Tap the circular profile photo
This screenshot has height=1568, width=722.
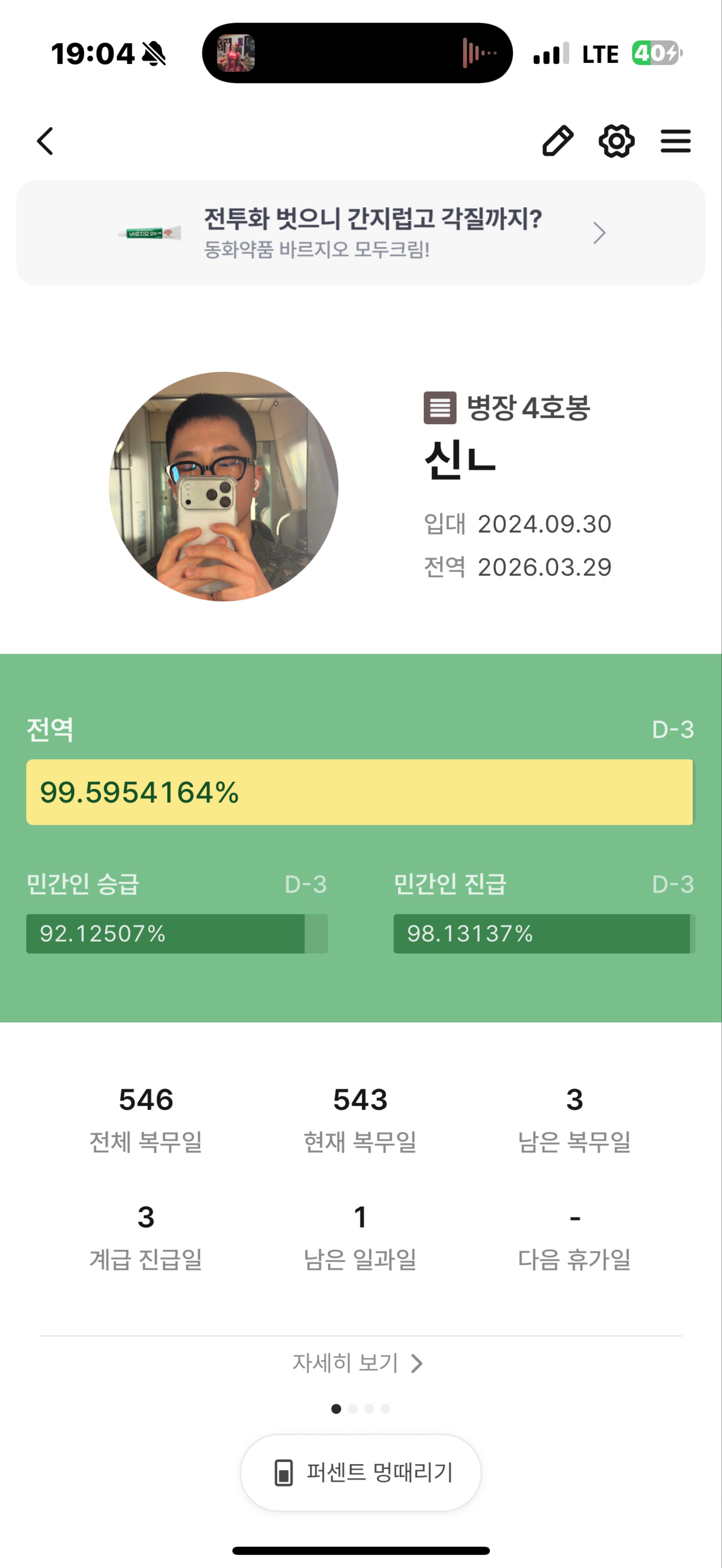[224, 486]
